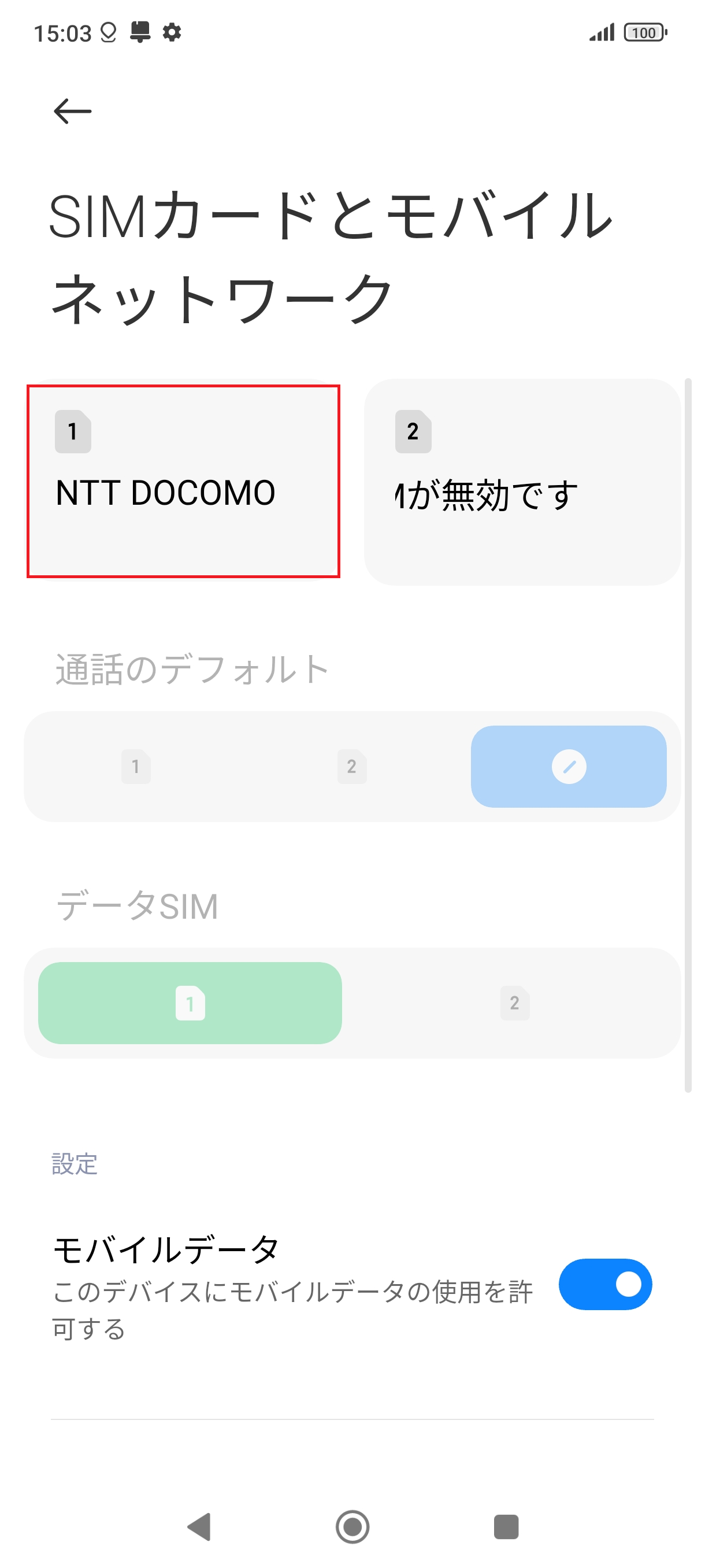Choose SIM 2 for default calls
Screen dimensions: 705x1568
(351, 767)
